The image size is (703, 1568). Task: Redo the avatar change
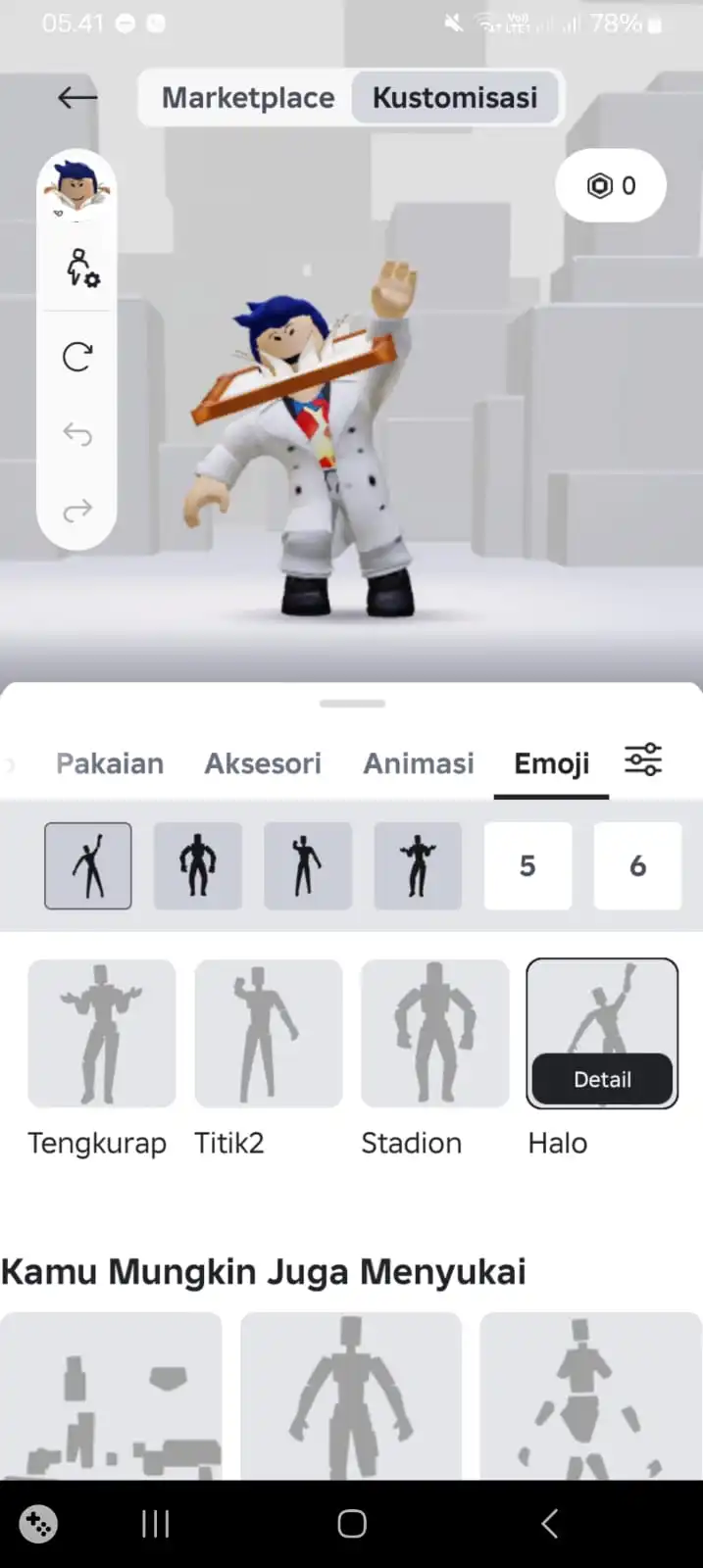(77, 510)
